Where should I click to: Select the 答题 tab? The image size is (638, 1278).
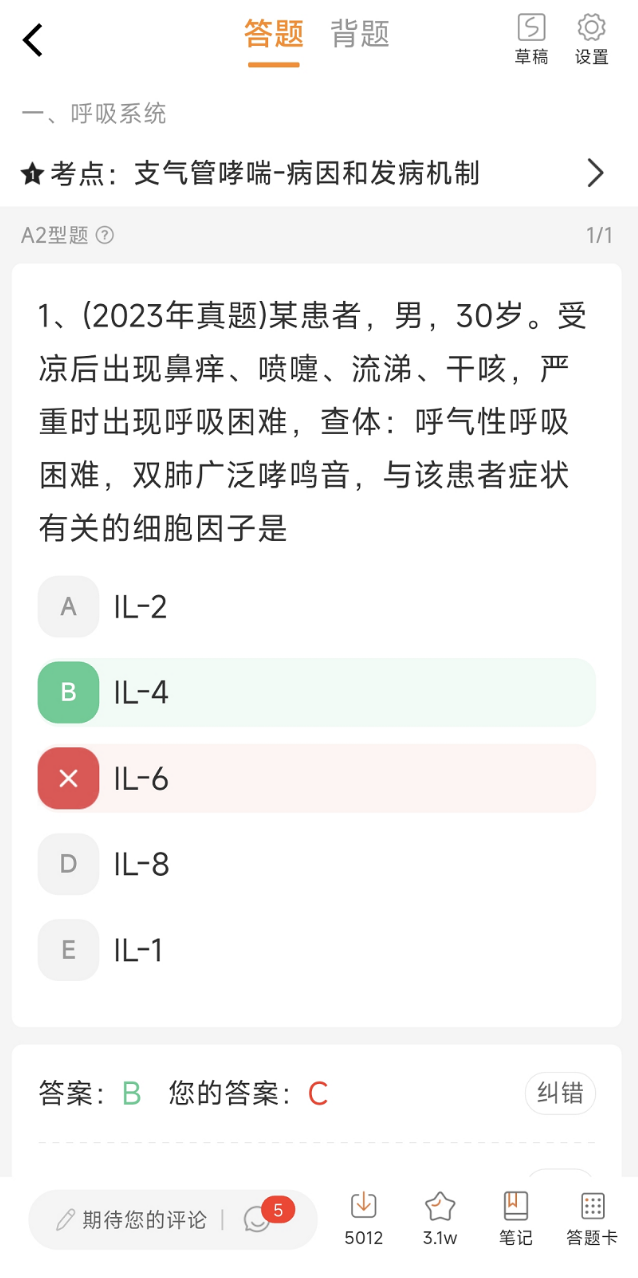(273, 34)
